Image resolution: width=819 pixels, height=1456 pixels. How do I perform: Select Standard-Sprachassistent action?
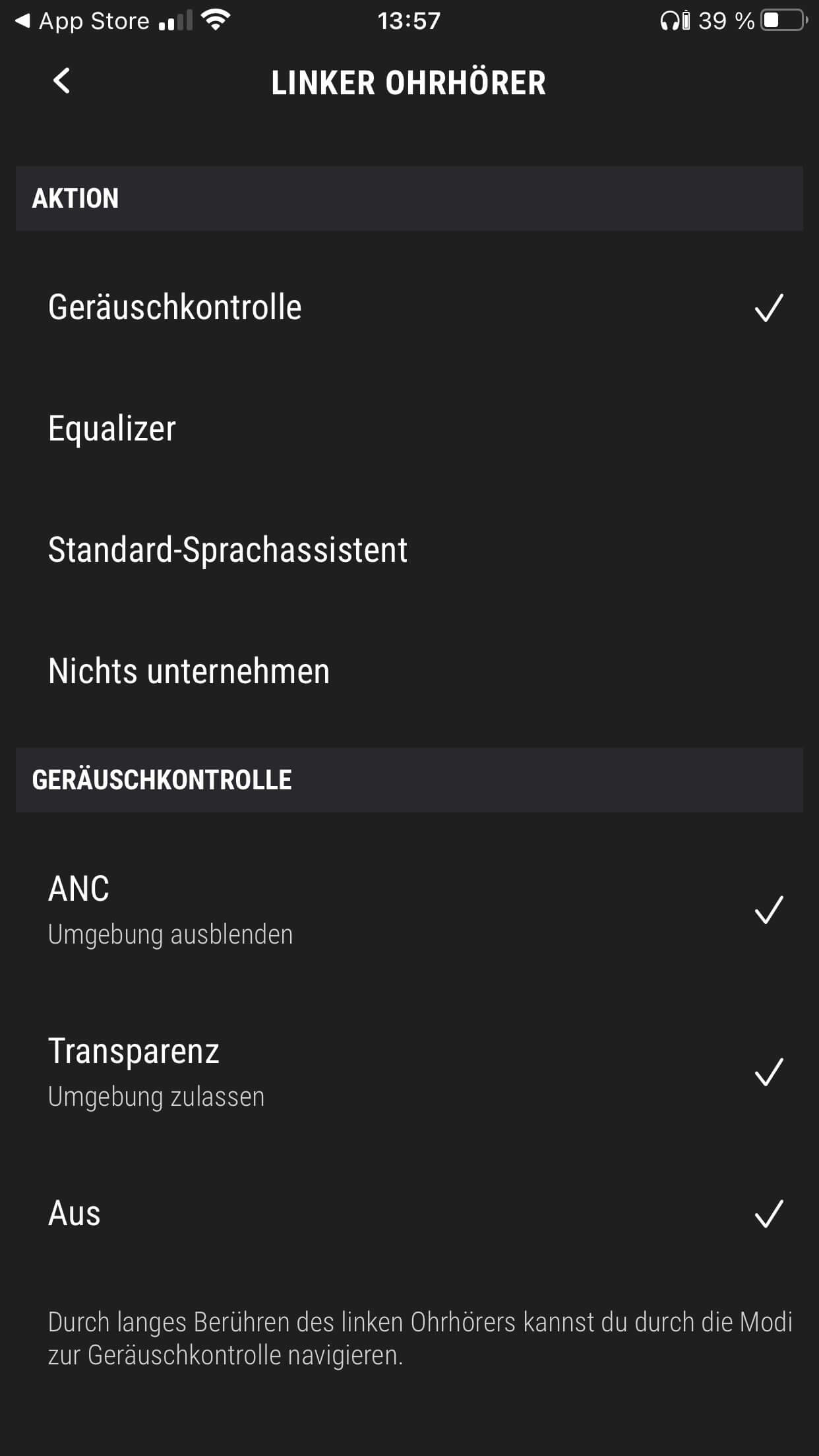pos(409,550)
